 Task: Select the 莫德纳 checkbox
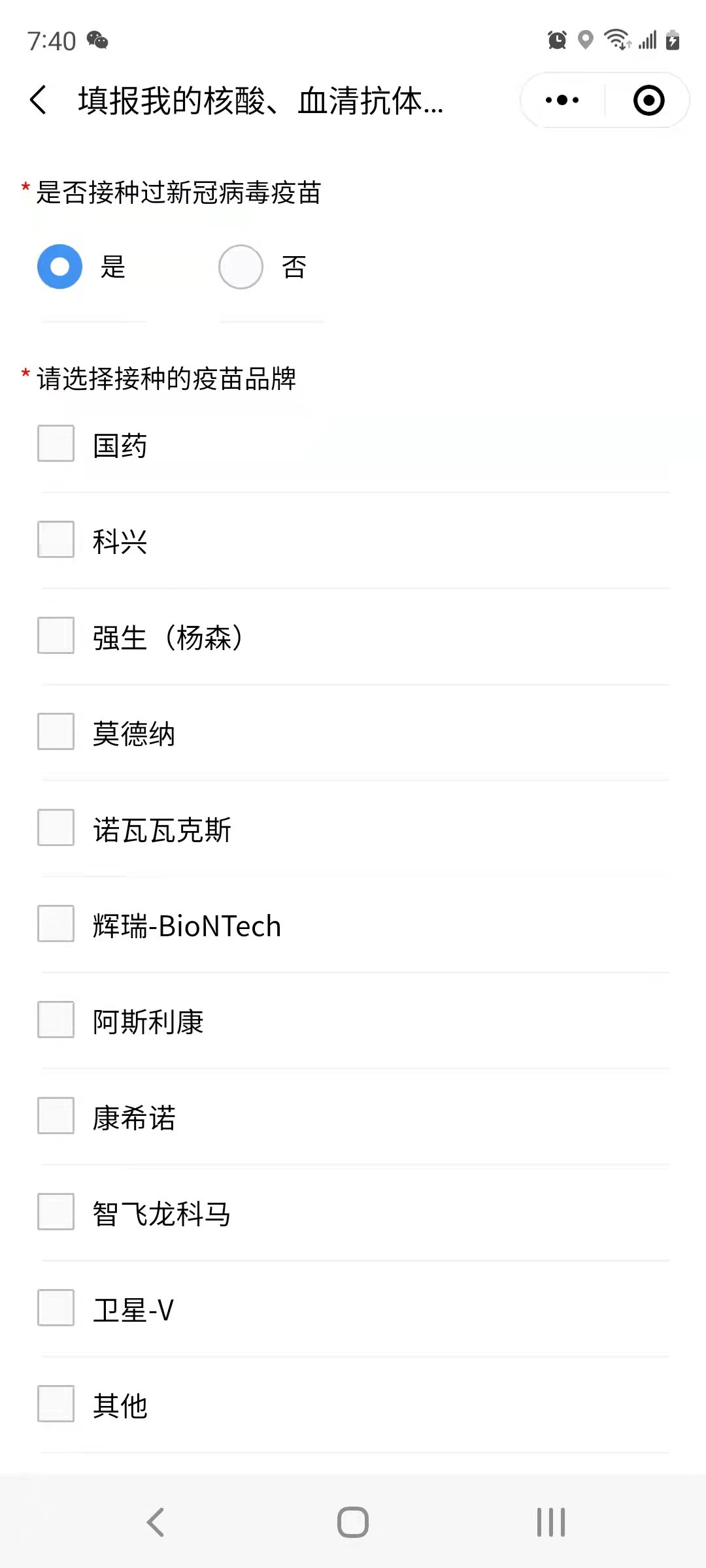click(56, 732)
